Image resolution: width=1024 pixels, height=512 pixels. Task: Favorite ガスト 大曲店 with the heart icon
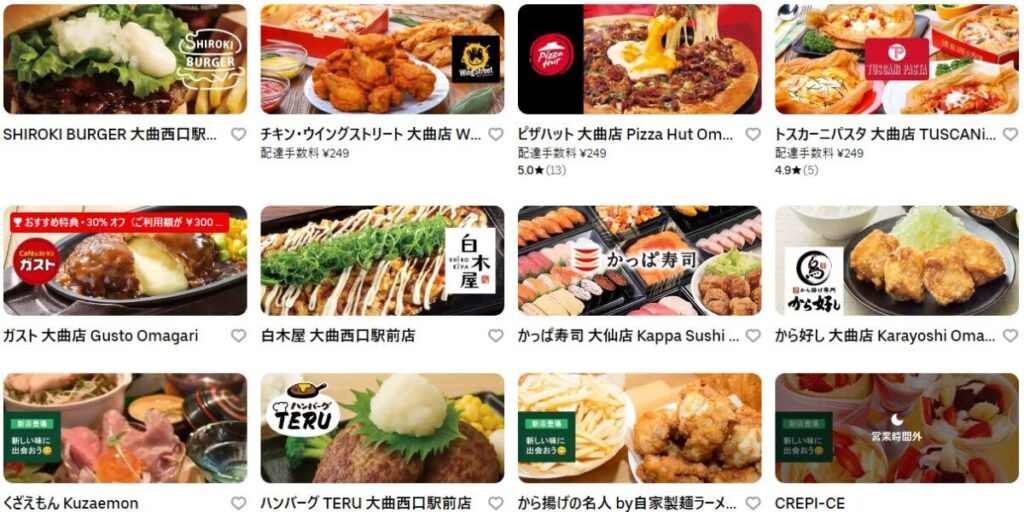[238, 336]
